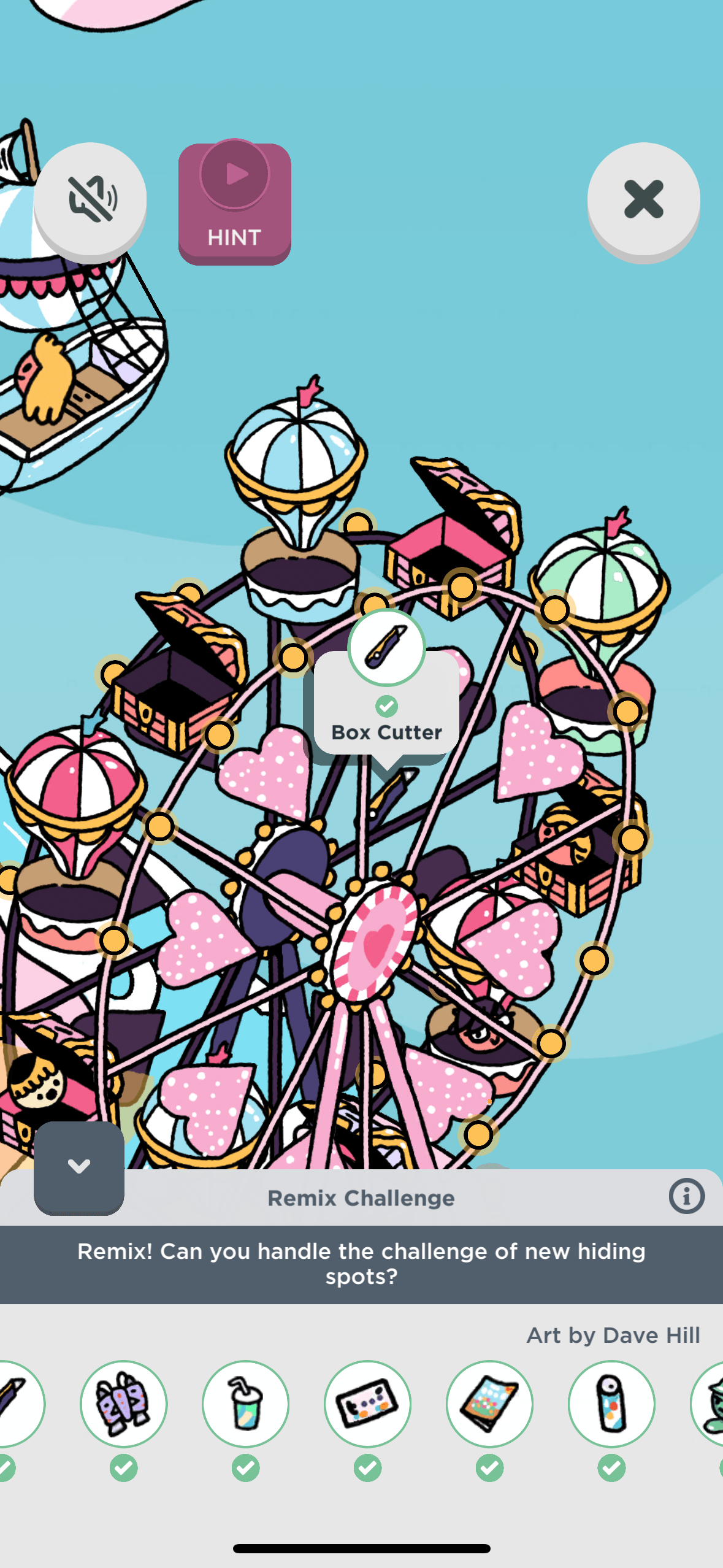Screen dimensions: 723x1568
Task: Select the drink cup with straw item
Action: click(x=245, y=1404)
